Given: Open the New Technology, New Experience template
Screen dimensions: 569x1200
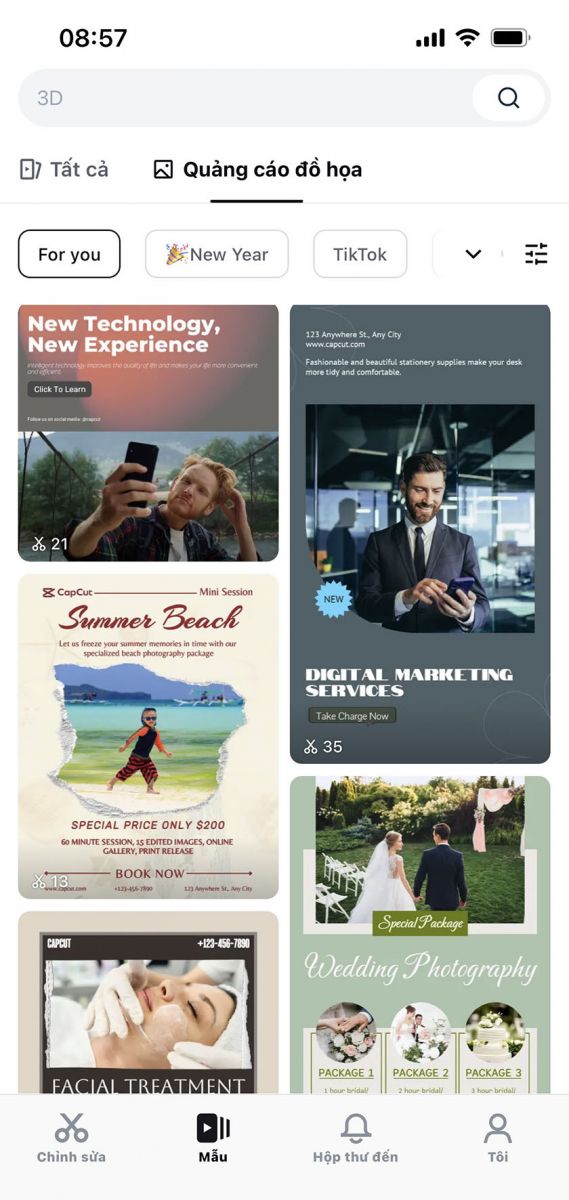Looking at the screenshot, I should [148, 432].
